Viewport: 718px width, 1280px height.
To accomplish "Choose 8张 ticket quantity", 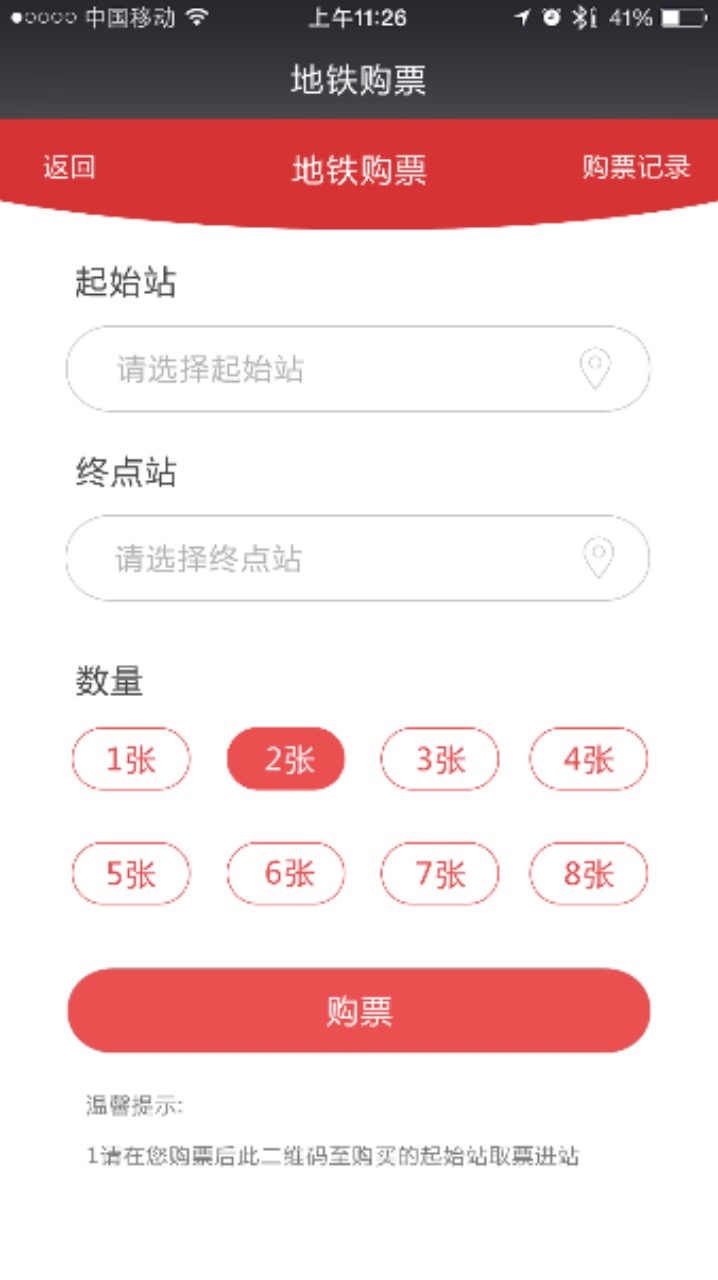I will [588, 873].
